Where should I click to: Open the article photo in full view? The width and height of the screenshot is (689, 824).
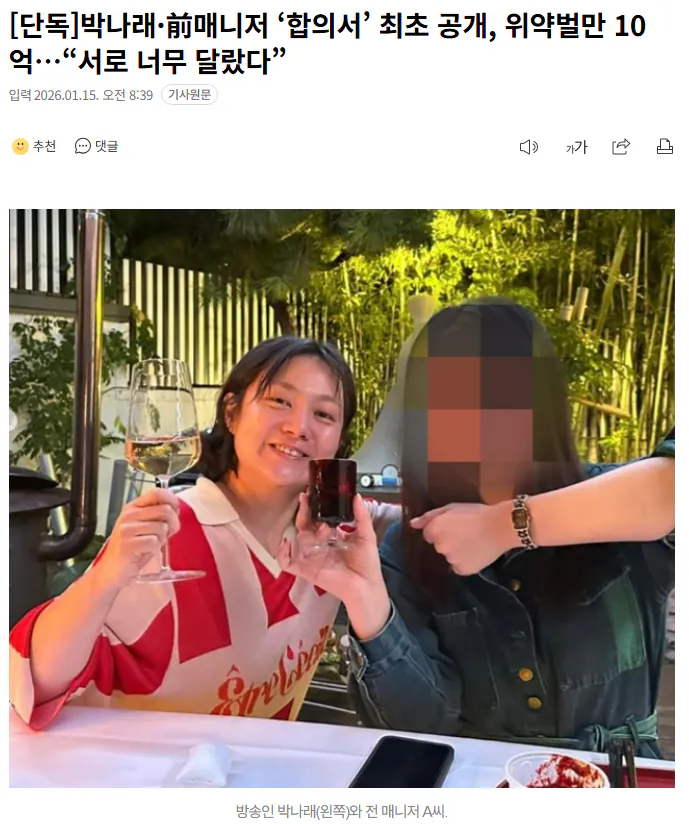click(342, 497)
